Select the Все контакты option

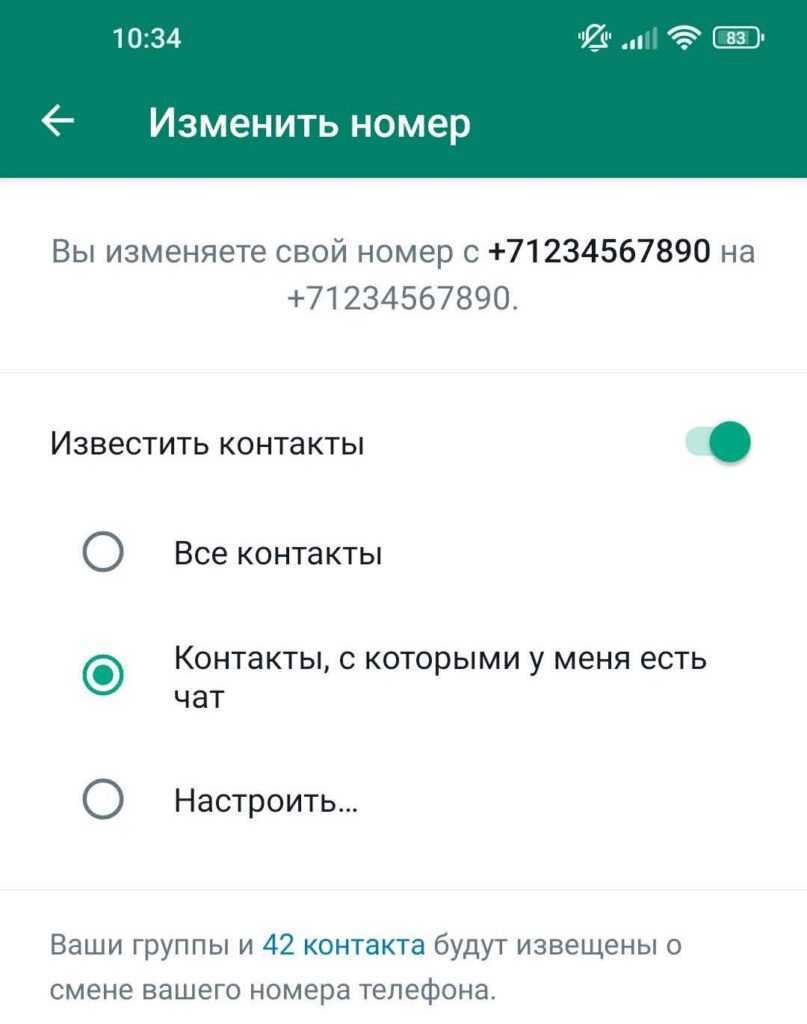104,552
